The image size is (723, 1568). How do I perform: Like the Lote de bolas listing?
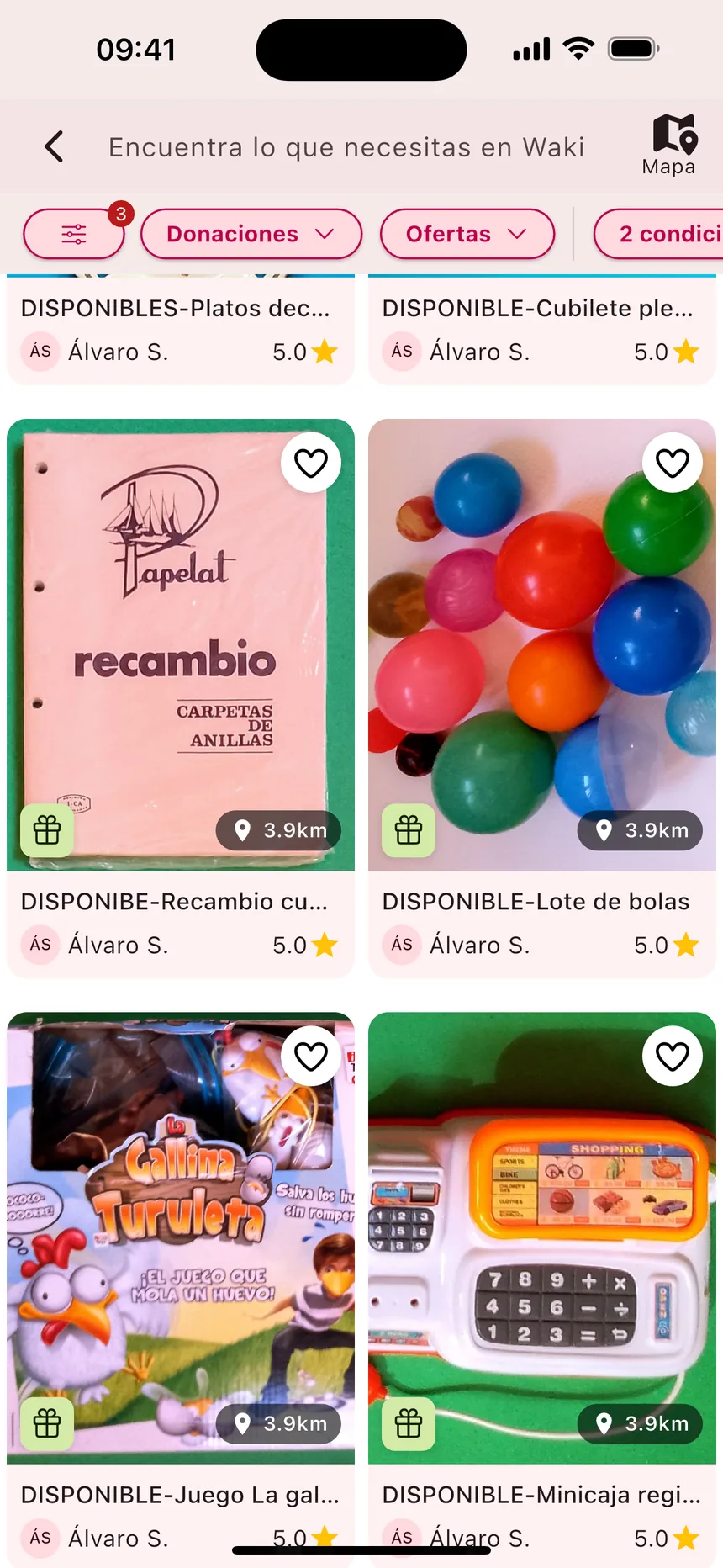tap(673, 463)
